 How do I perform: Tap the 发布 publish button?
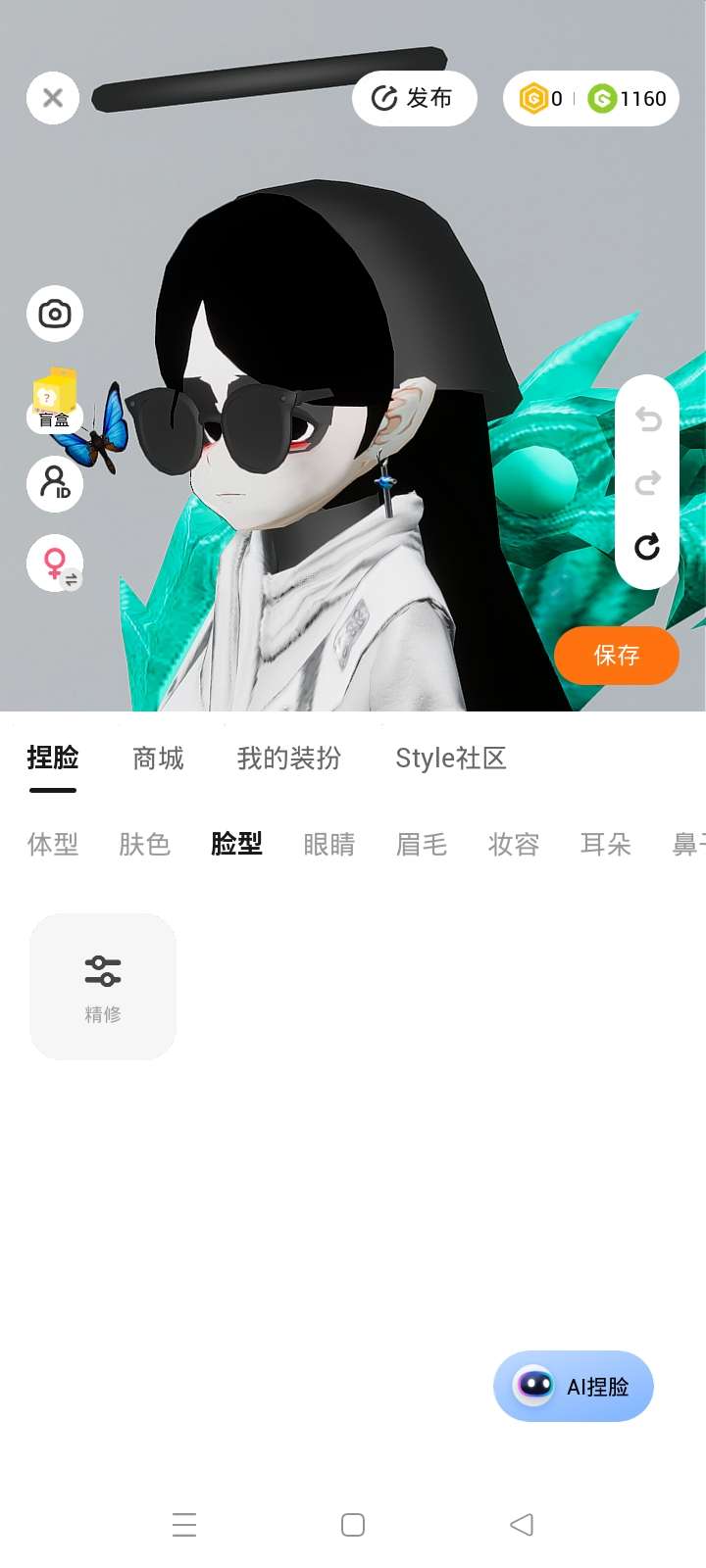click(x=414, y=98)
